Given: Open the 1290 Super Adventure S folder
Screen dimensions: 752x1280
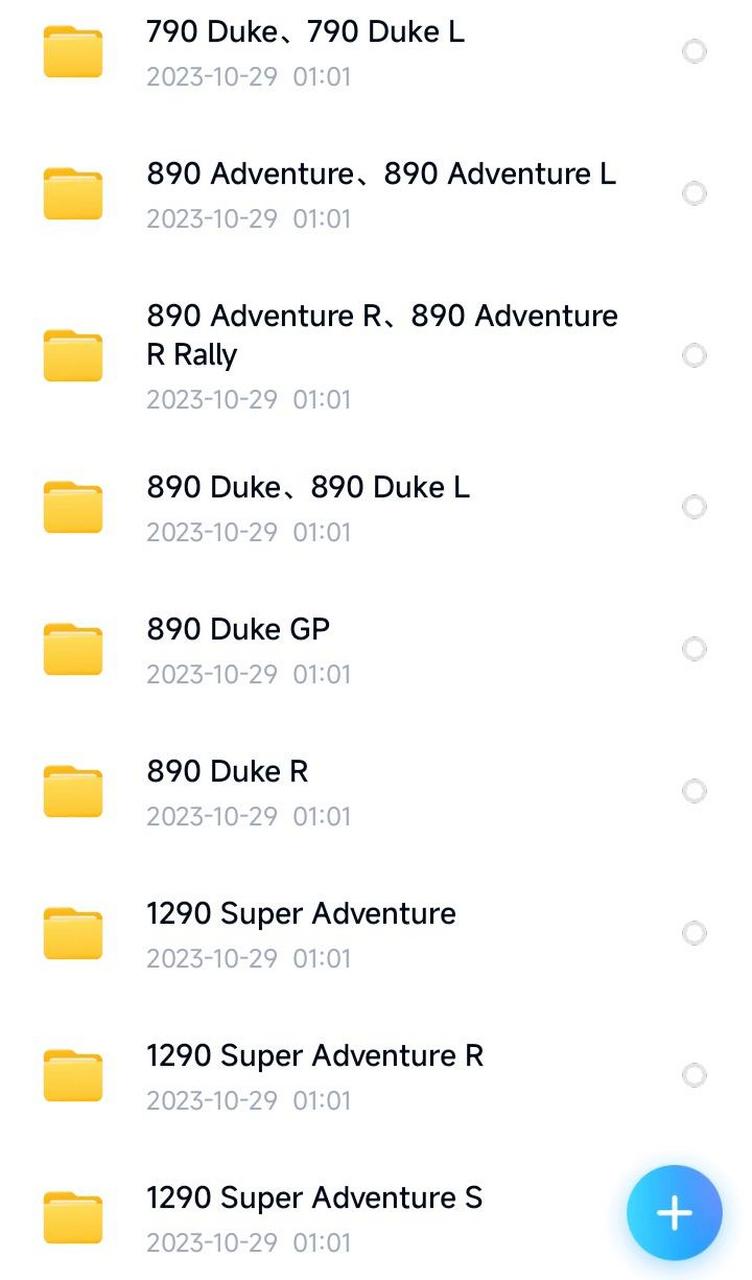Looking at the screenshot, I should [314, 1198].
